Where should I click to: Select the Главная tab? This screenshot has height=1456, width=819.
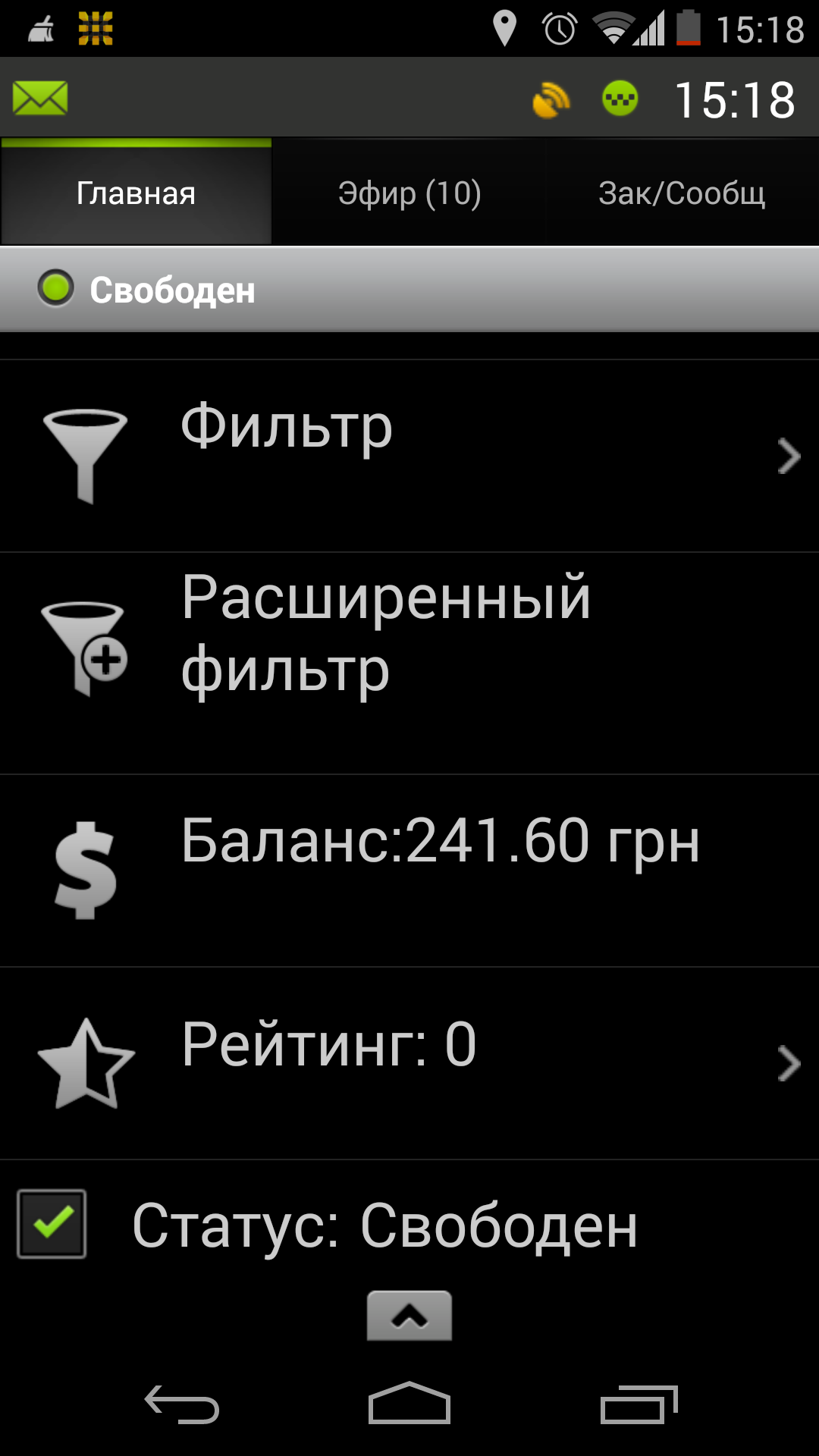[136, 193]
